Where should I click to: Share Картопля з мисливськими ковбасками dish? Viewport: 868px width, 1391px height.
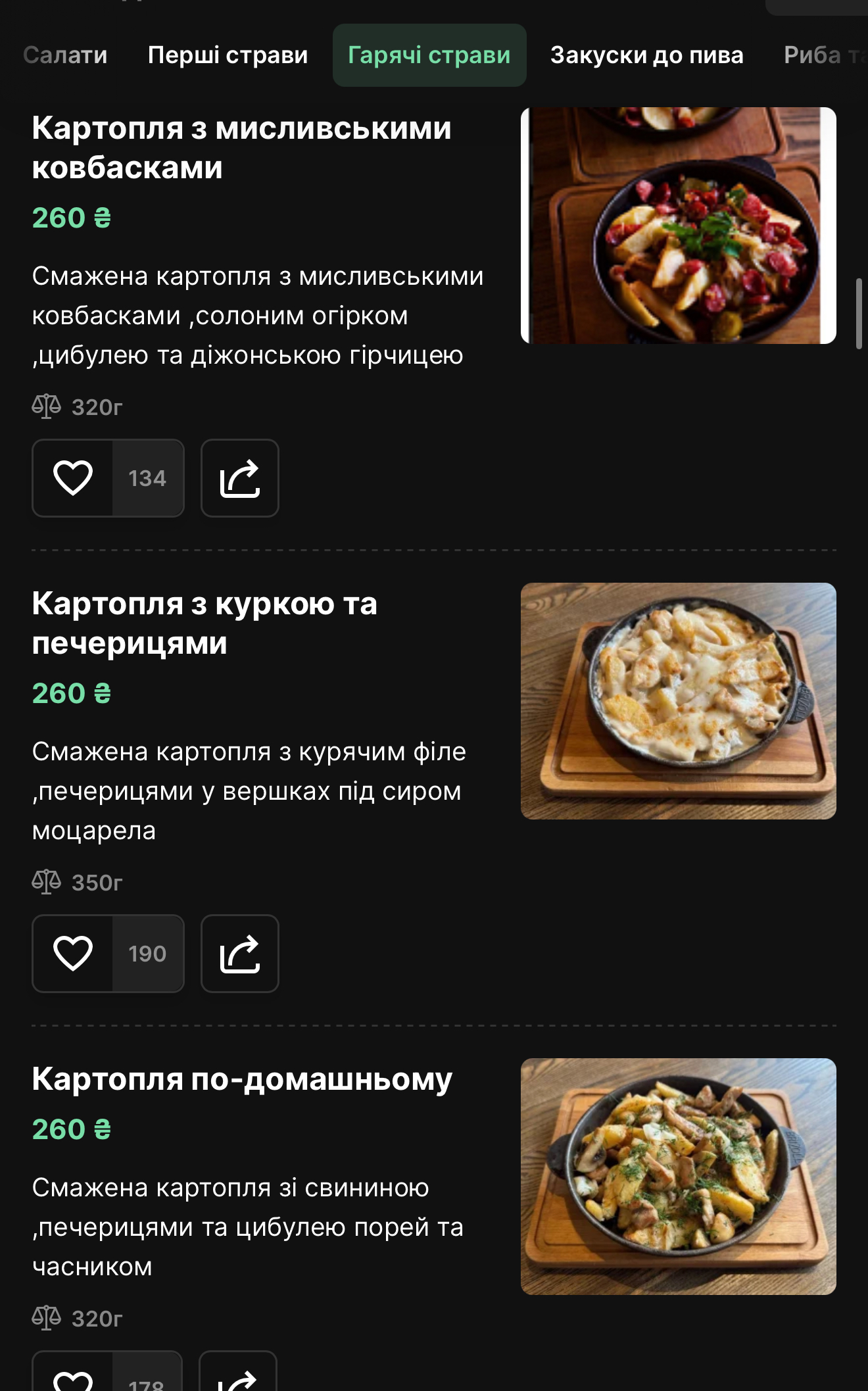[x=240, y=478]
